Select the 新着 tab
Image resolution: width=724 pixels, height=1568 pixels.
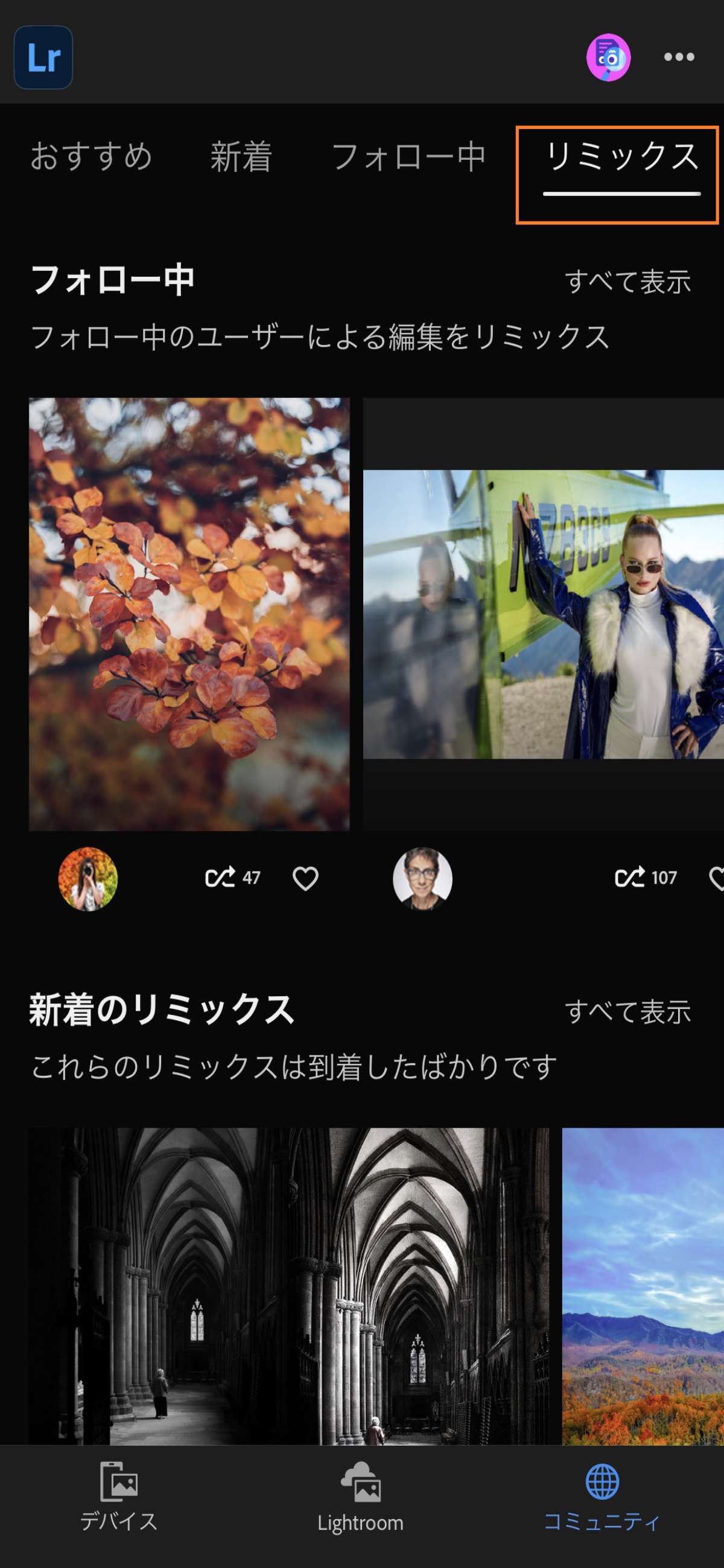241,157
